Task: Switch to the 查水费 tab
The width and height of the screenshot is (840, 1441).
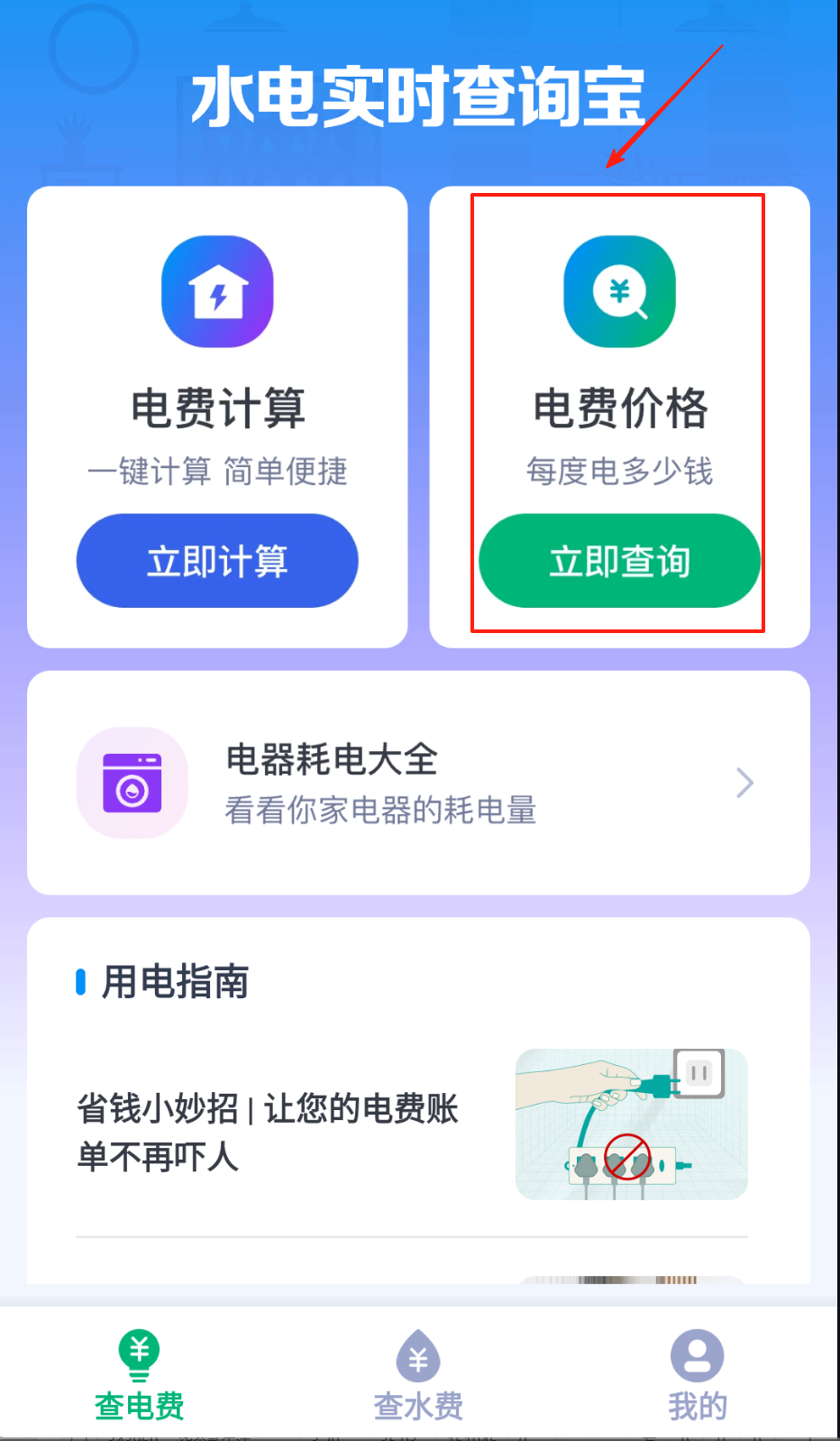Action: [418, 1374]
